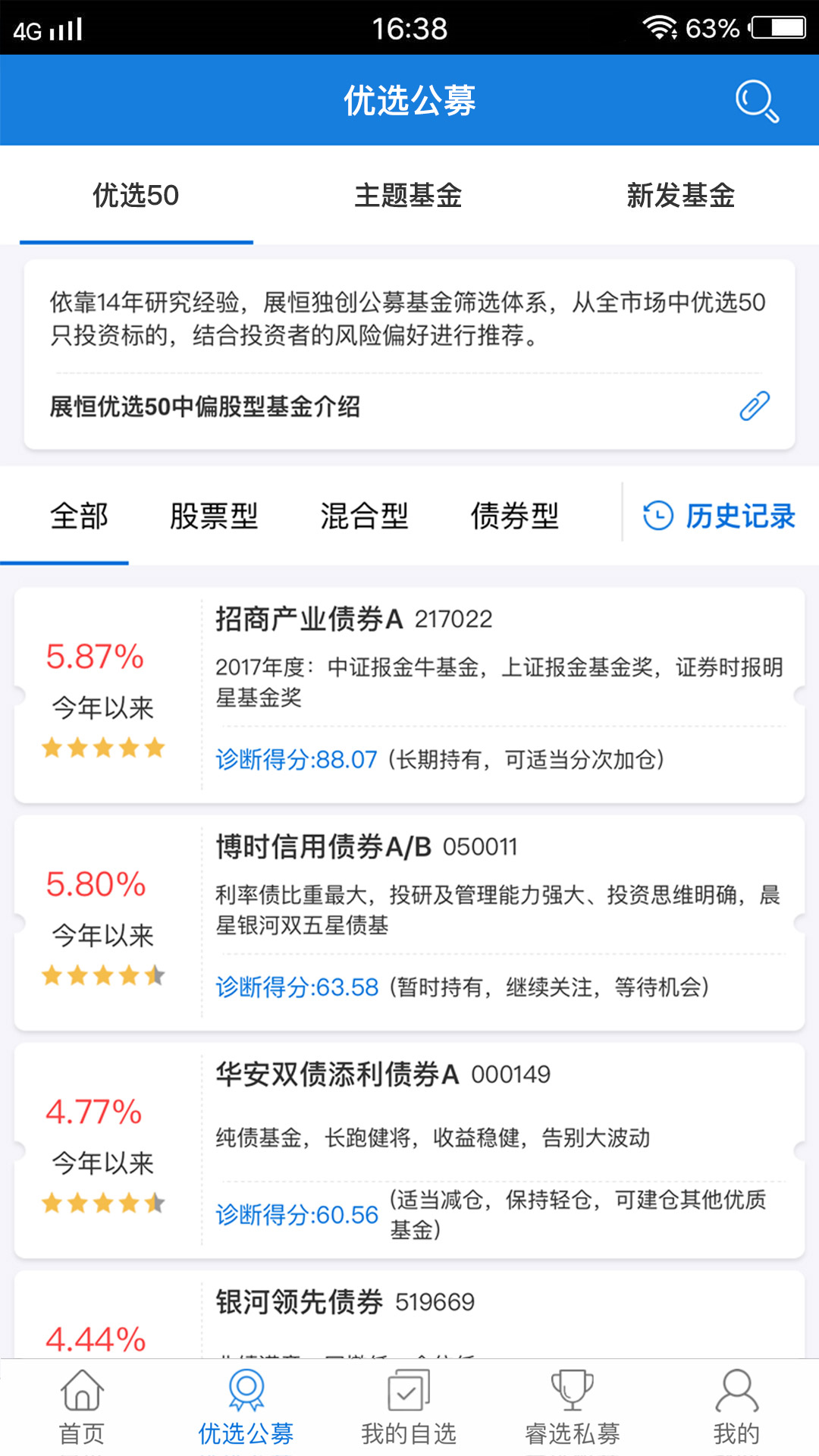The height and width of the screenshot is (1456, 819).
Task: Select the 股票型 filter tab
Action: click(215, 516)
